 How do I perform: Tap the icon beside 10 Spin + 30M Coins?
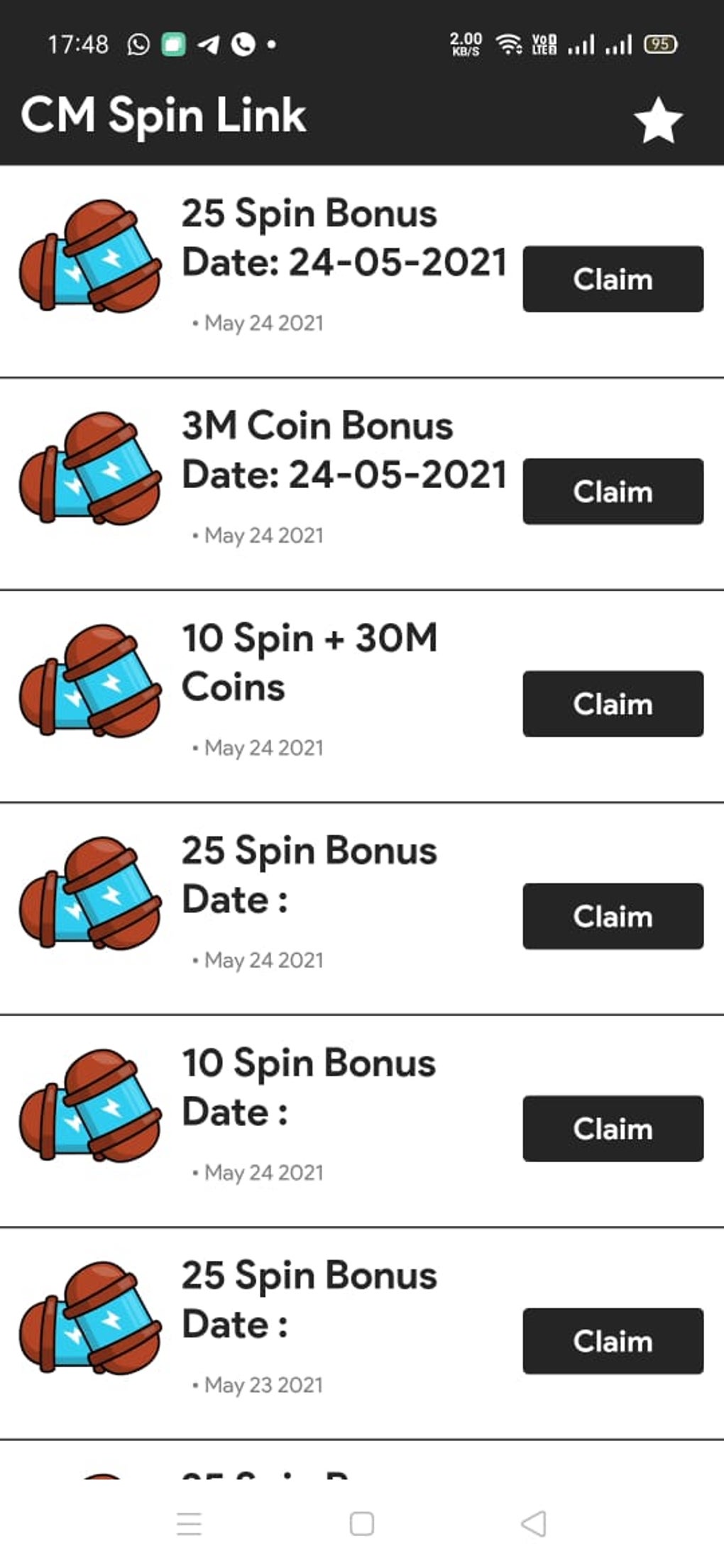click(x=91, y=686)
